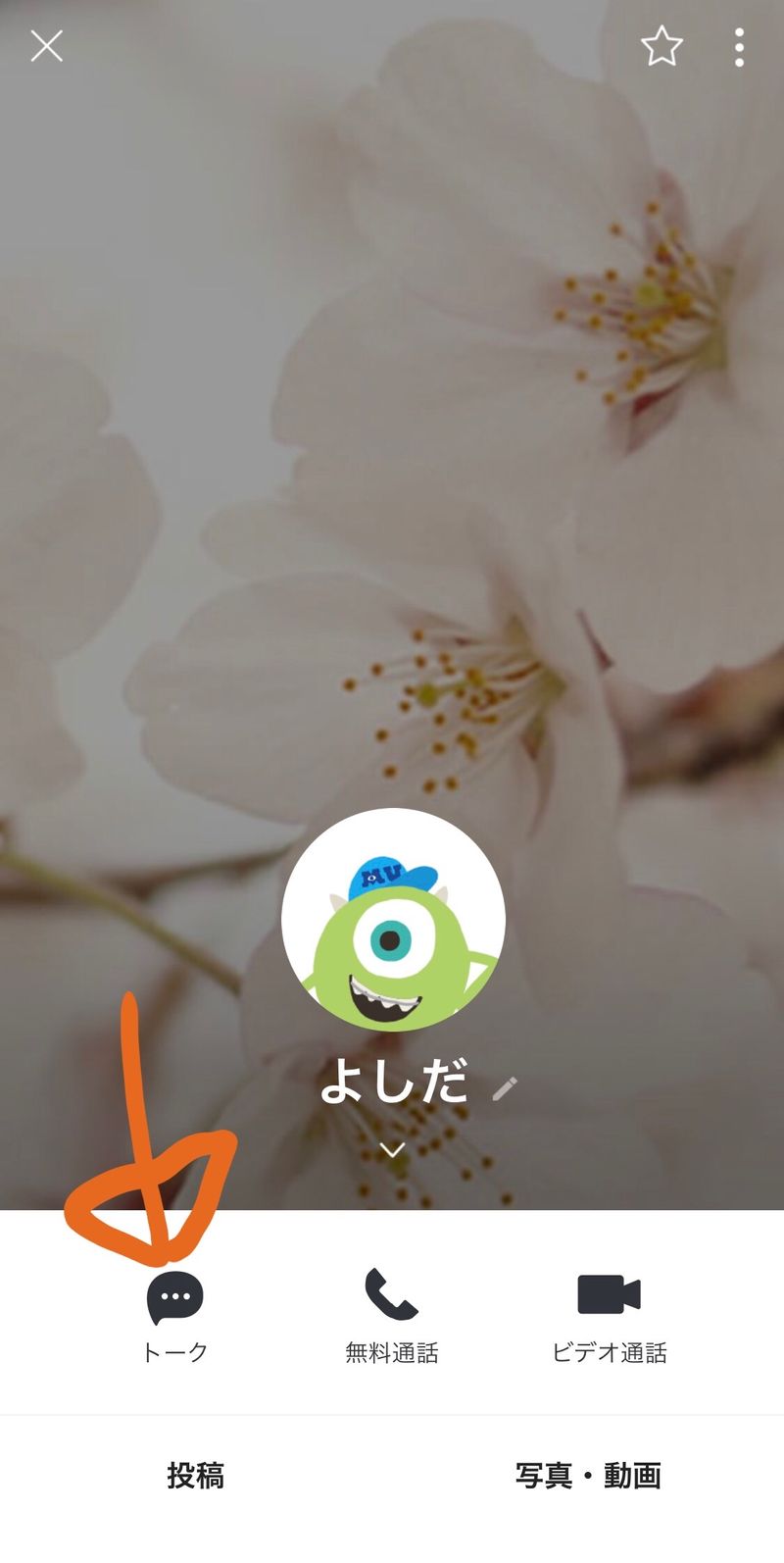
Task: Open the three-dot overflow menu
Action: point(739,47)
